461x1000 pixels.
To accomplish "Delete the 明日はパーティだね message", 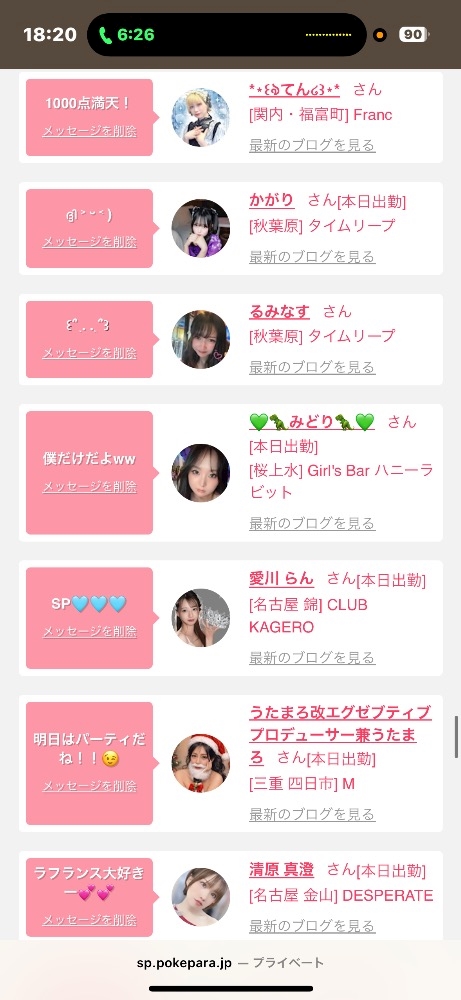I will pyautogui.click(x=89, y=786).
